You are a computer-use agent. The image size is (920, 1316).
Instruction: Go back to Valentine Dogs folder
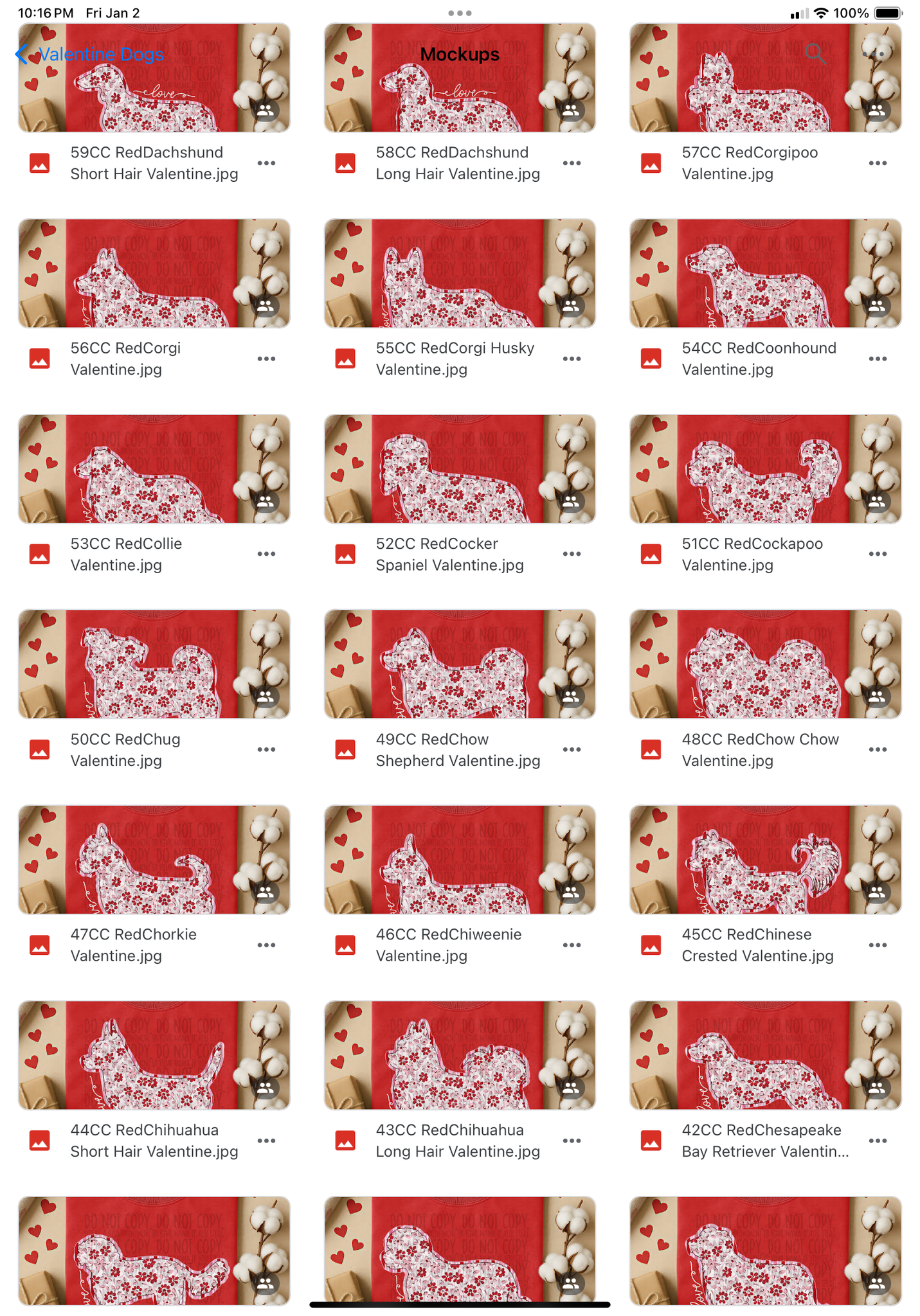(x=90, y=55)
